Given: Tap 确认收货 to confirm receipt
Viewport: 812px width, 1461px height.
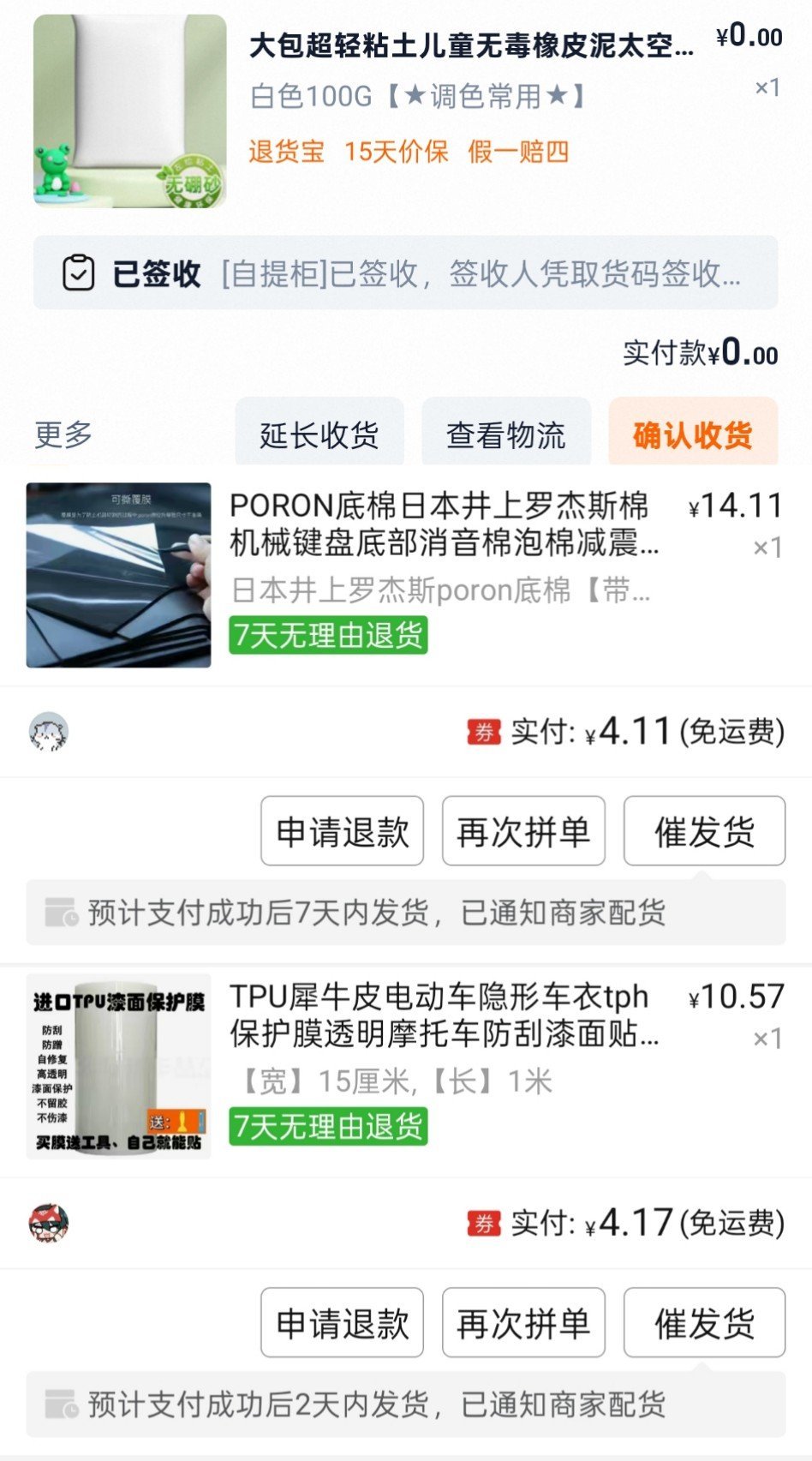Looking at the screenshot, I should 693,434.
